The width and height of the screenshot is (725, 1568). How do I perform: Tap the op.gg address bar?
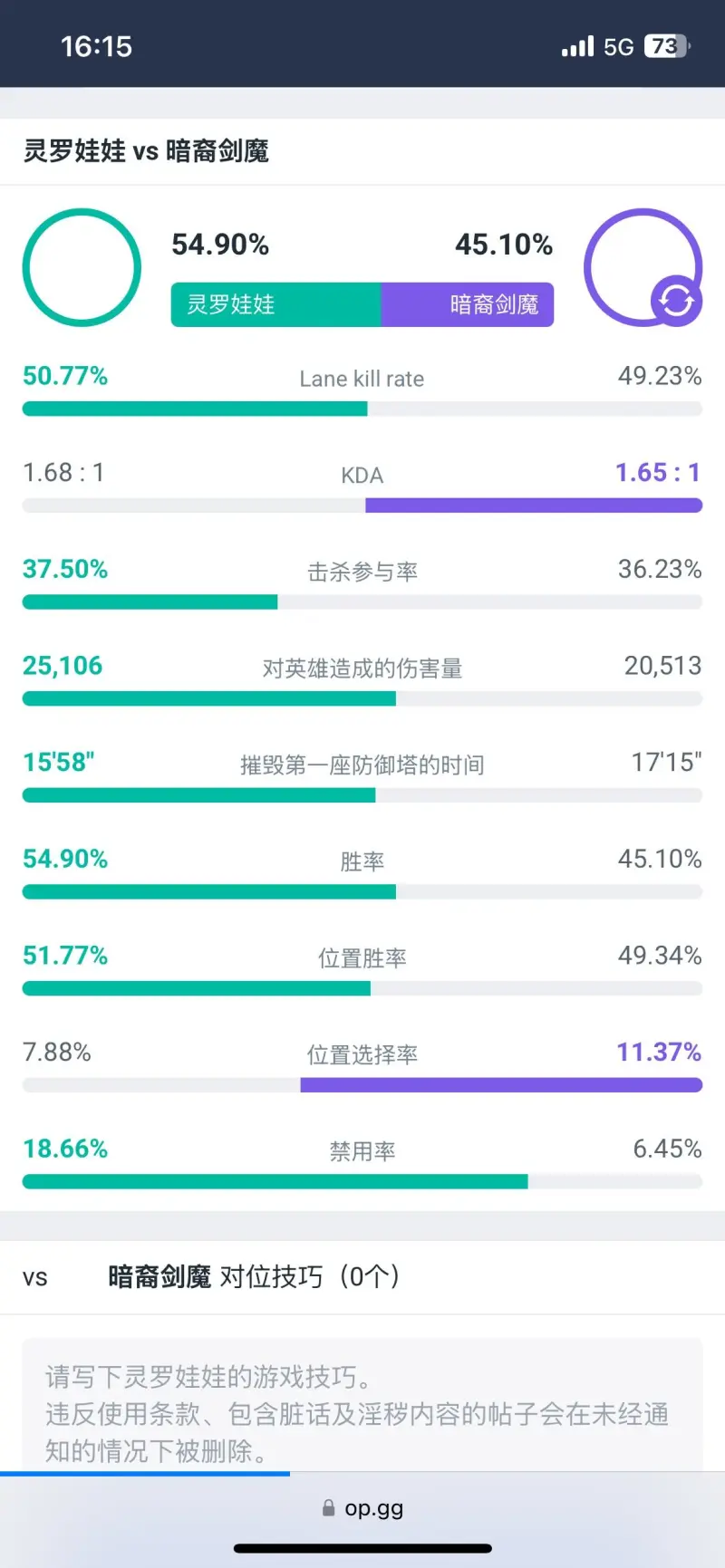(362, 1508)
